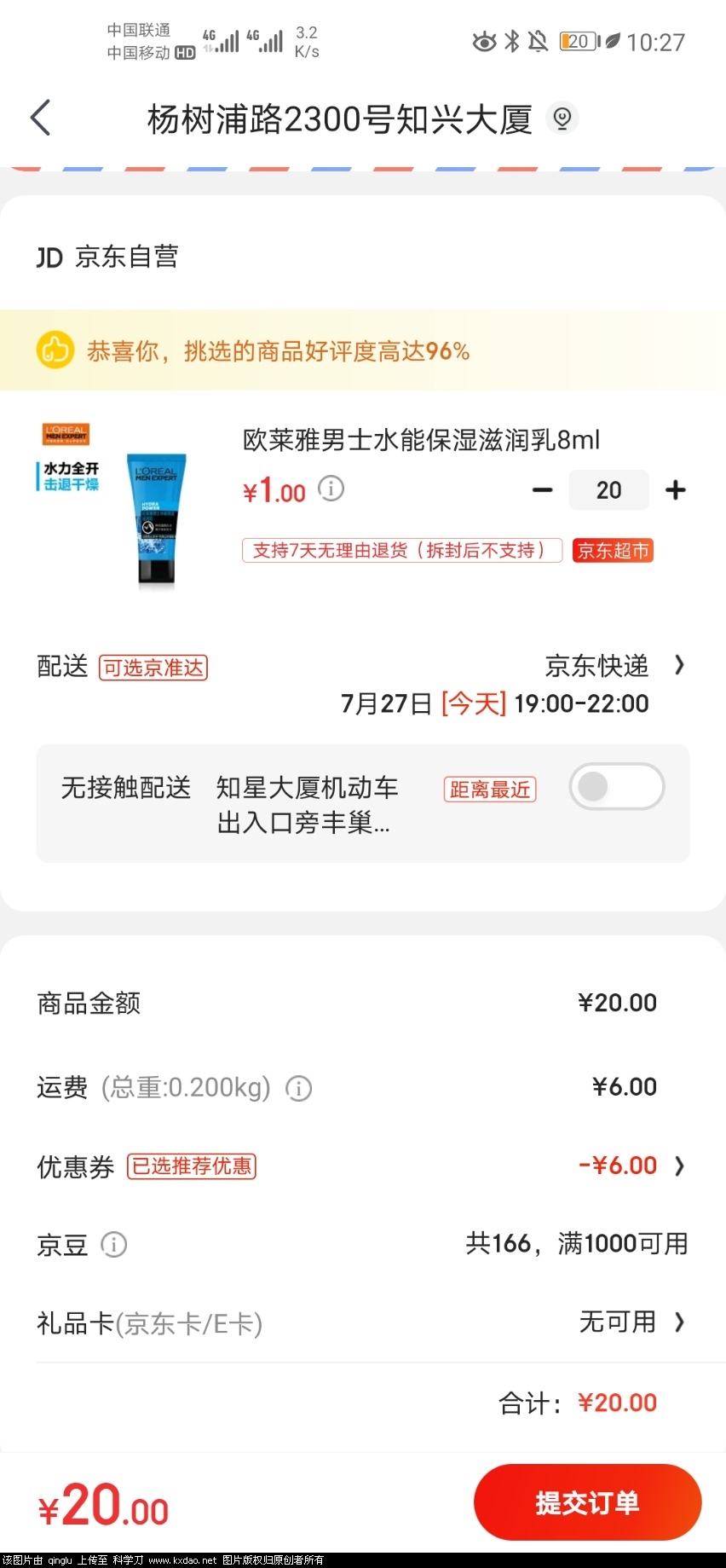Open the address location pin icon
Viewport: 726px width, 1568px height.
pyautogui.click(x=562, y=119)
